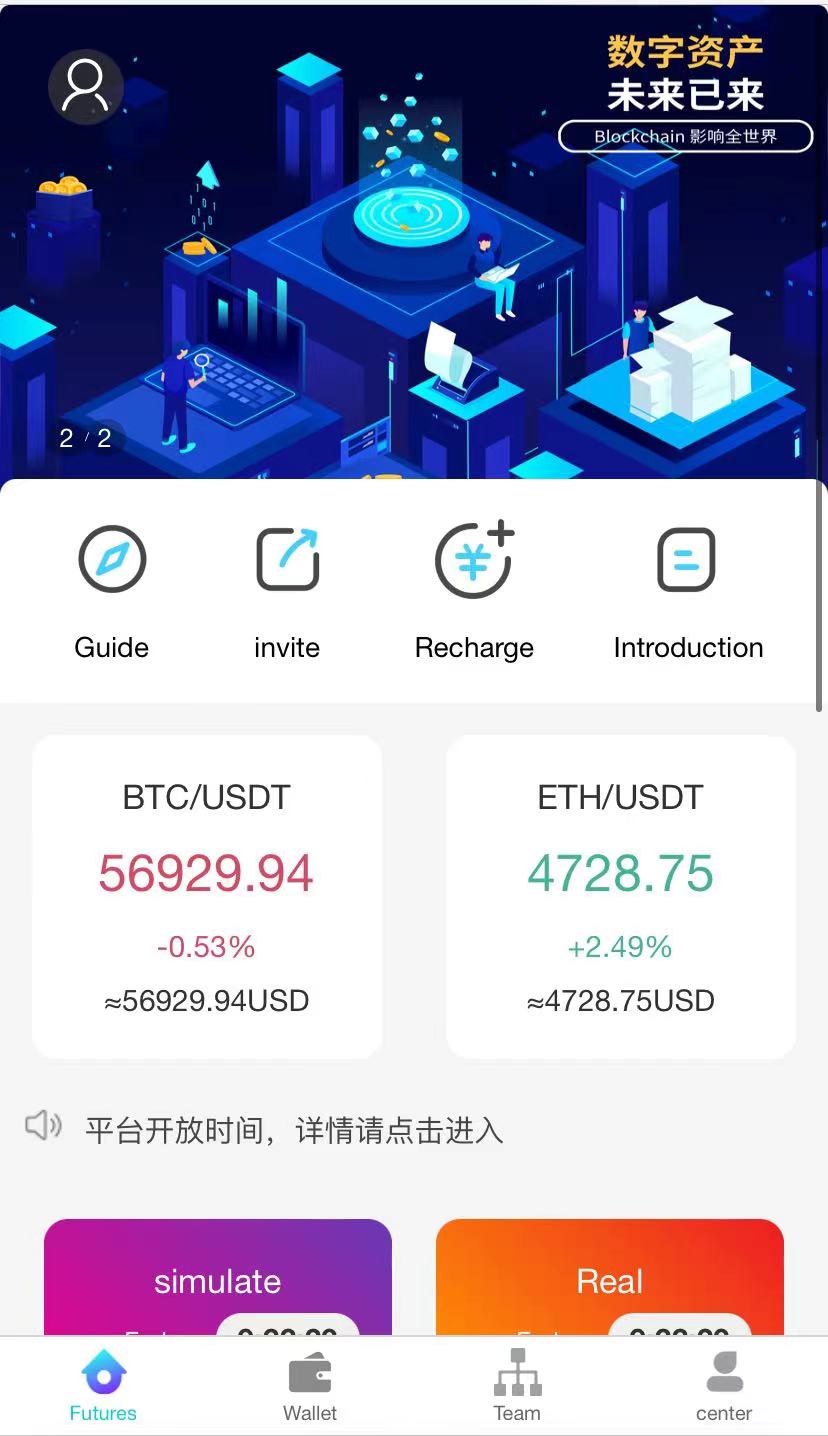Open the Introduction page
This screenshot has height=1436, width=828.
tap(688, 590)
